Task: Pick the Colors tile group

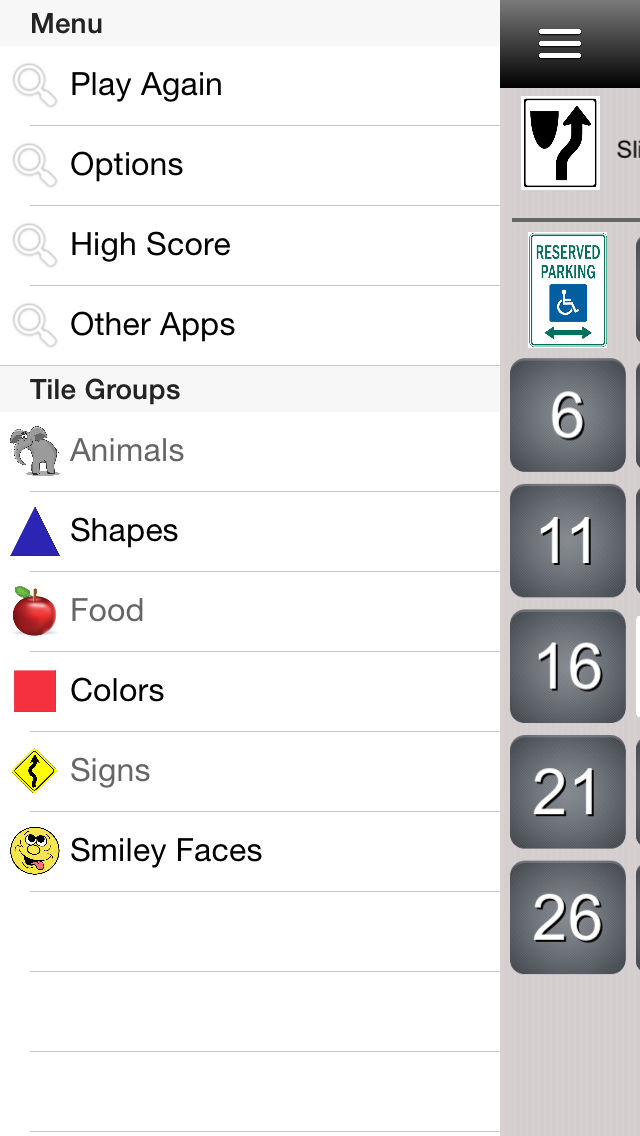Action: click(250, 691)
